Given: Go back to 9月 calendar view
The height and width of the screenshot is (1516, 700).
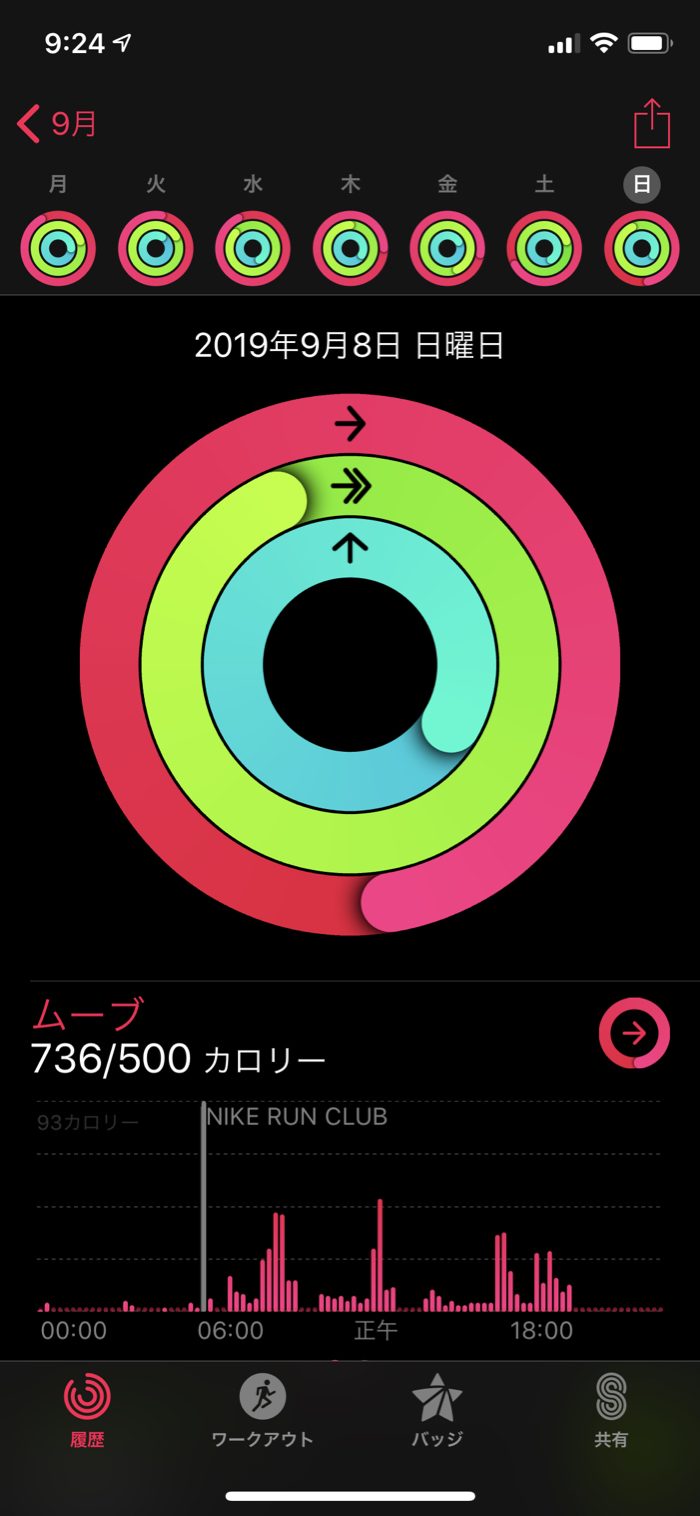Looking at the screenshot, I should point(57,125).
